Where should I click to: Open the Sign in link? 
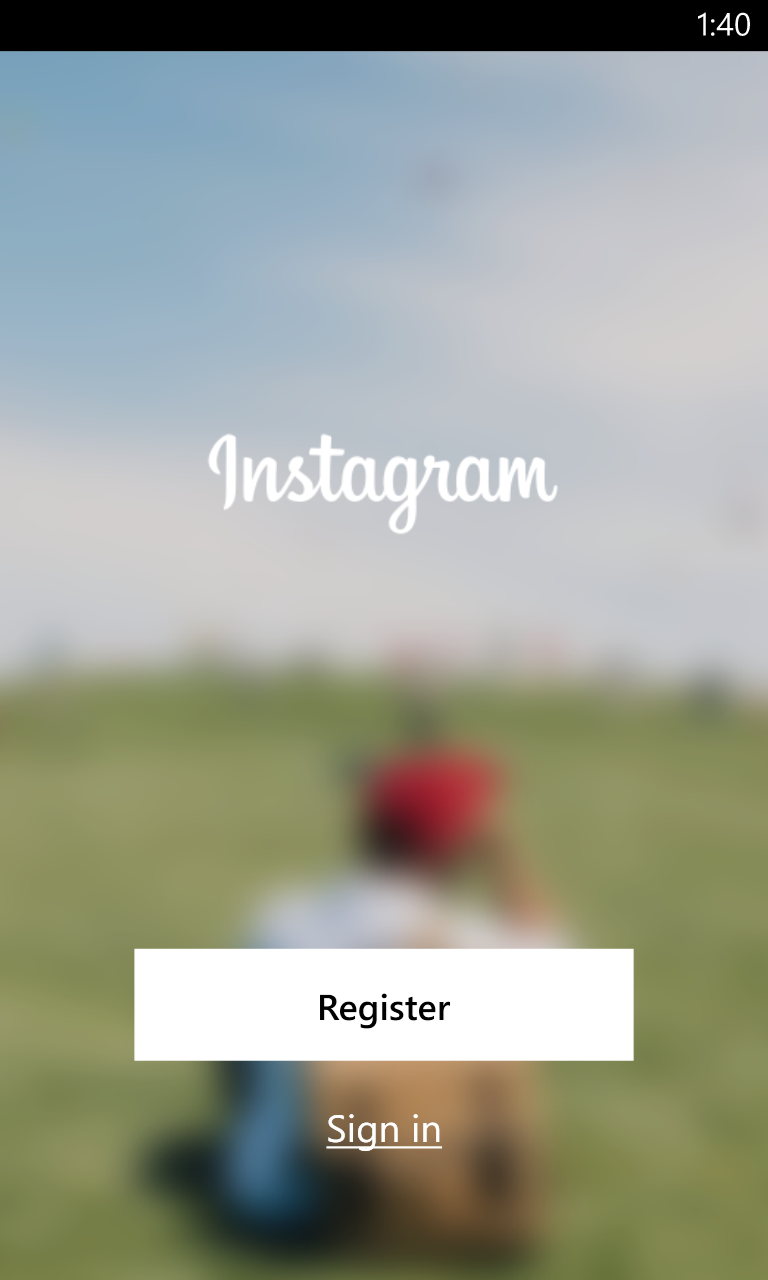point(384,1129)
